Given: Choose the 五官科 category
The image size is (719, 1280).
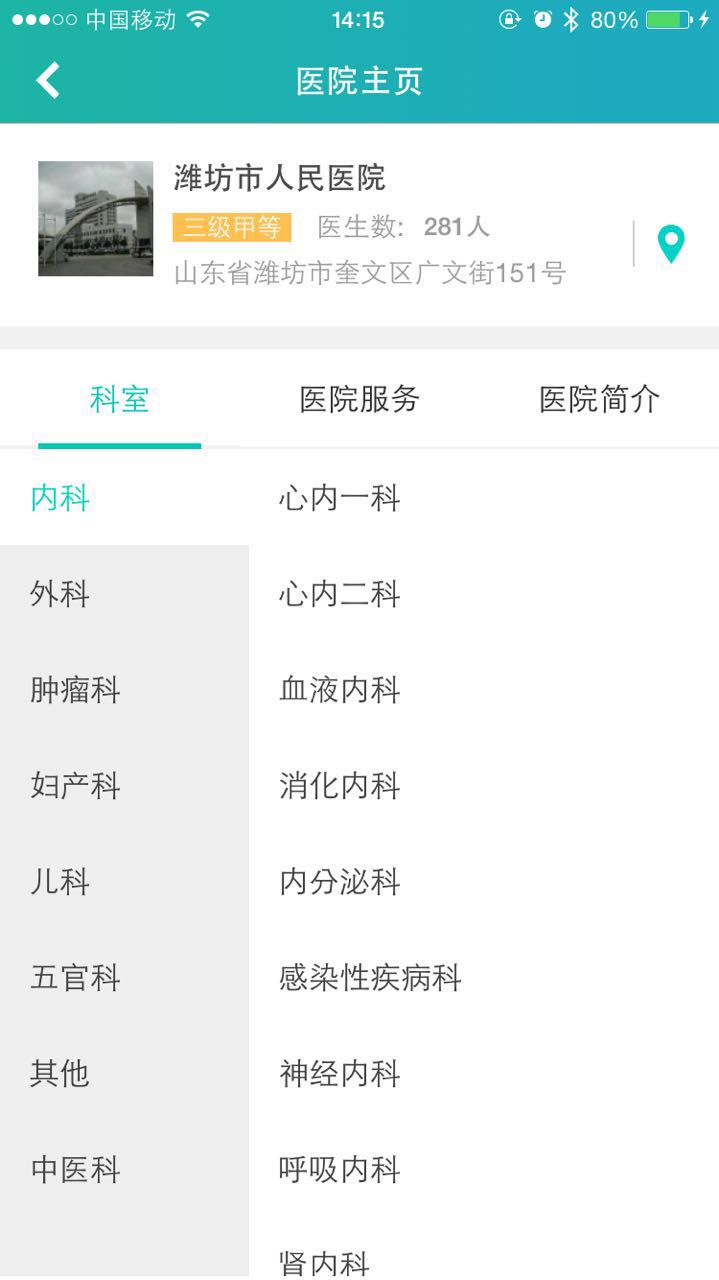Looking at the screenshot, I should [x=75, y=978].
